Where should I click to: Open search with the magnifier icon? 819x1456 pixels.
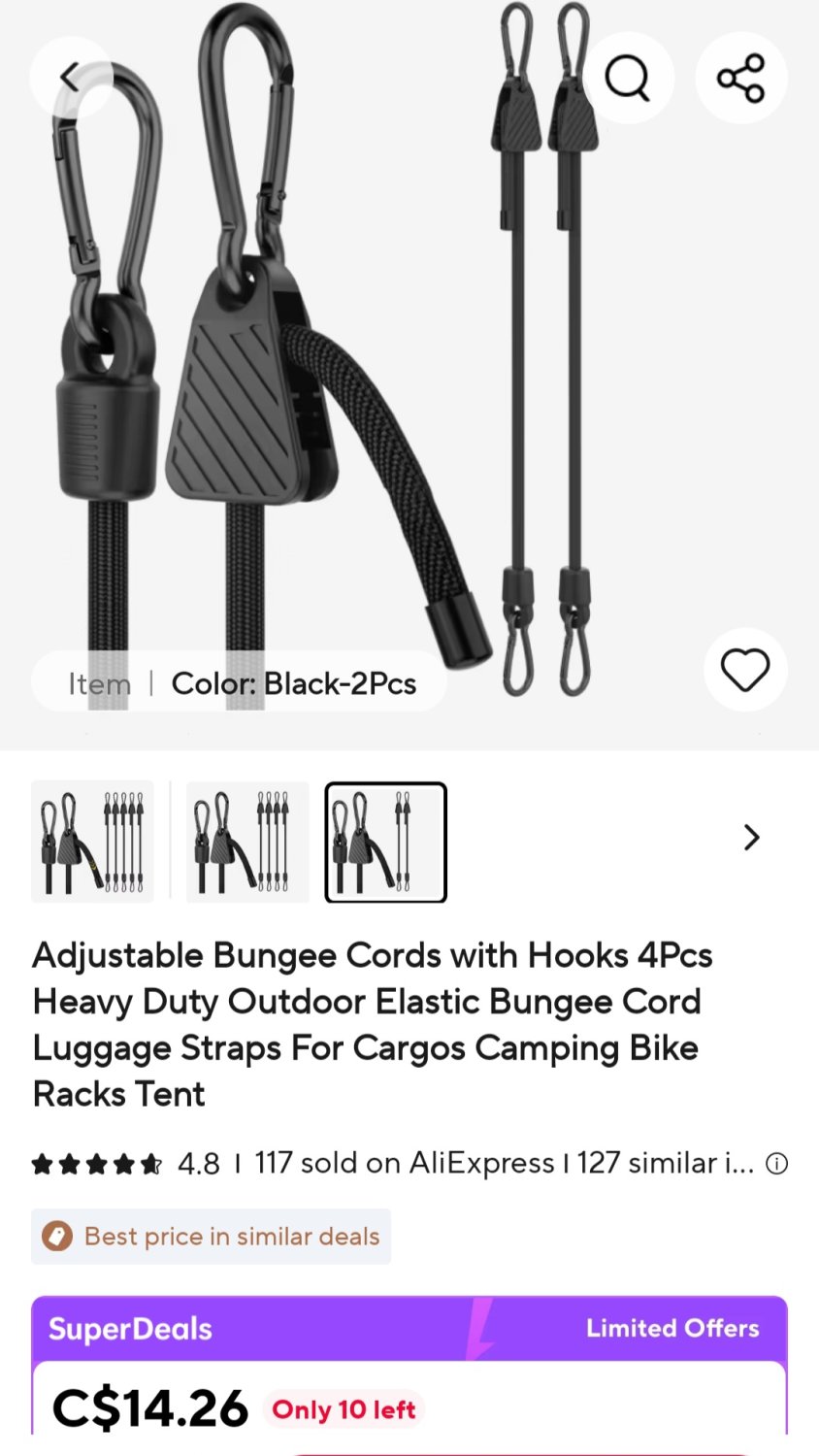tap(628, 78)
